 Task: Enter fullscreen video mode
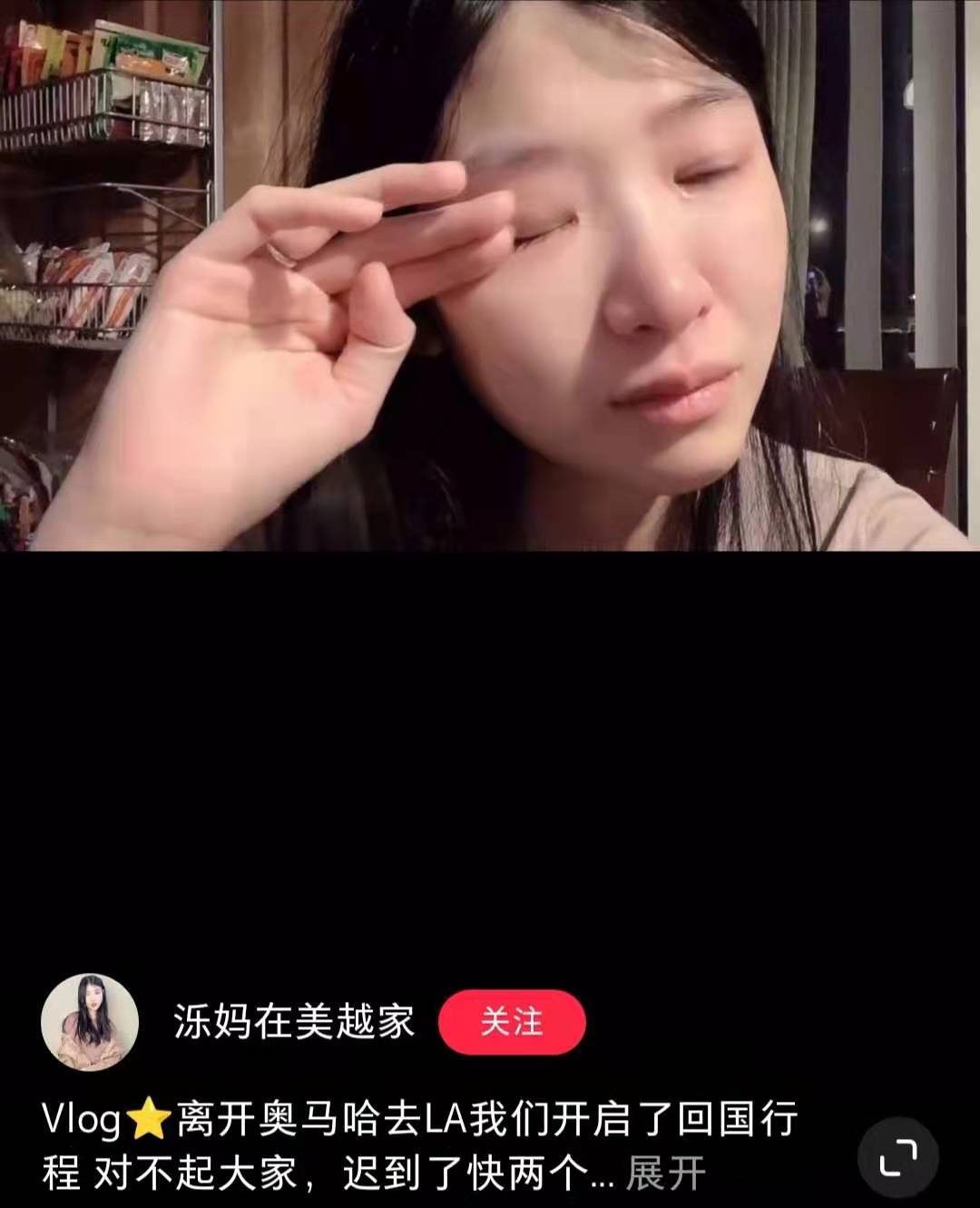(898, 1157)
